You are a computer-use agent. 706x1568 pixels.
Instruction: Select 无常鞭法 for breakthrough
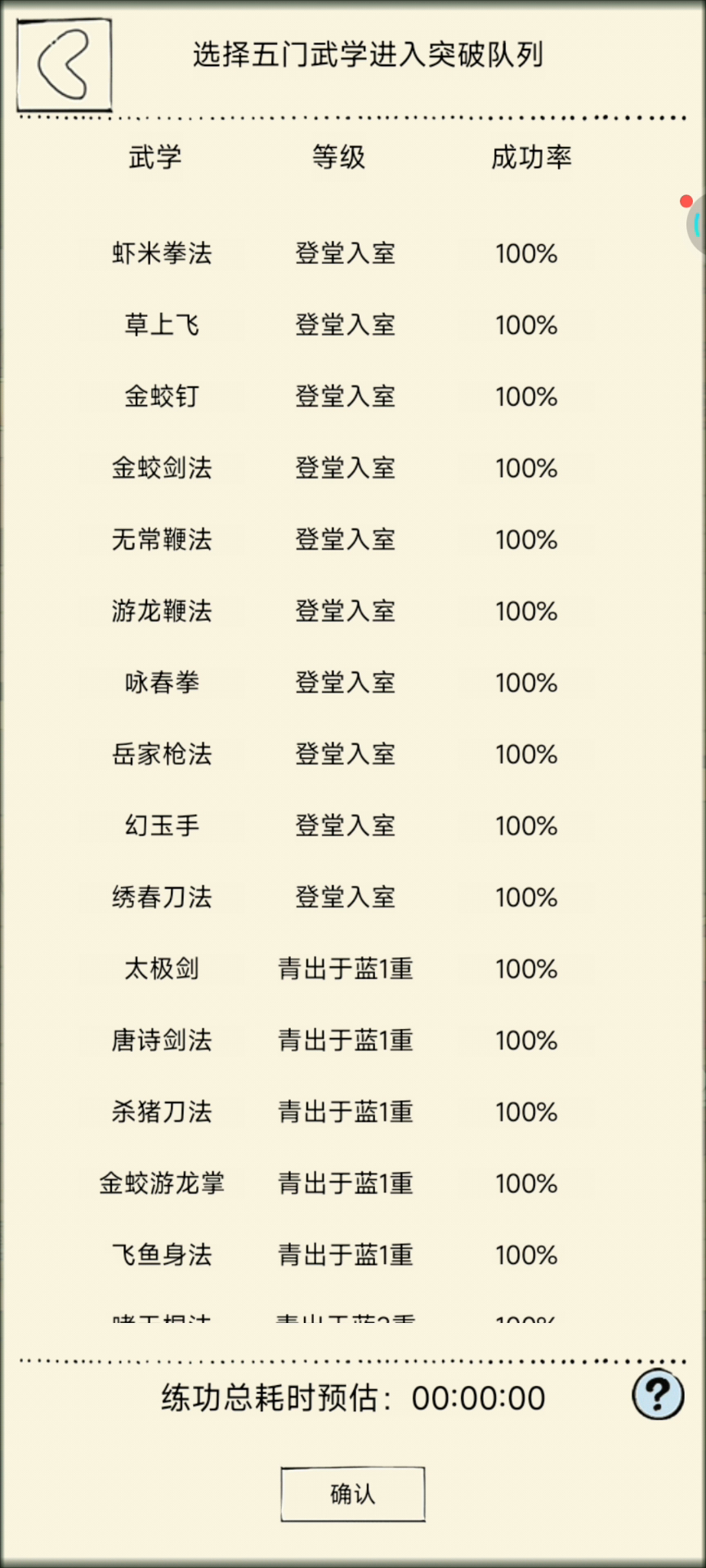[335, 539]
